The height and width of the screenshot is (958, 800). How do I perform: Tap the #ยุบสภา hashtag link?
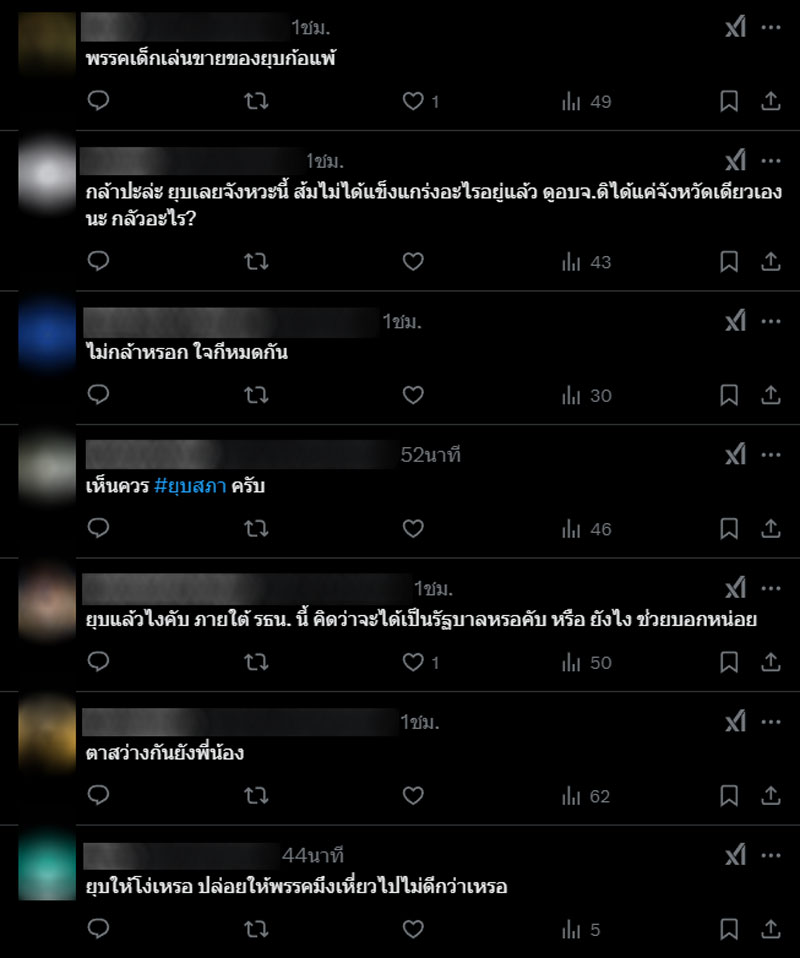pyautogui.click(x=190, y=486)
